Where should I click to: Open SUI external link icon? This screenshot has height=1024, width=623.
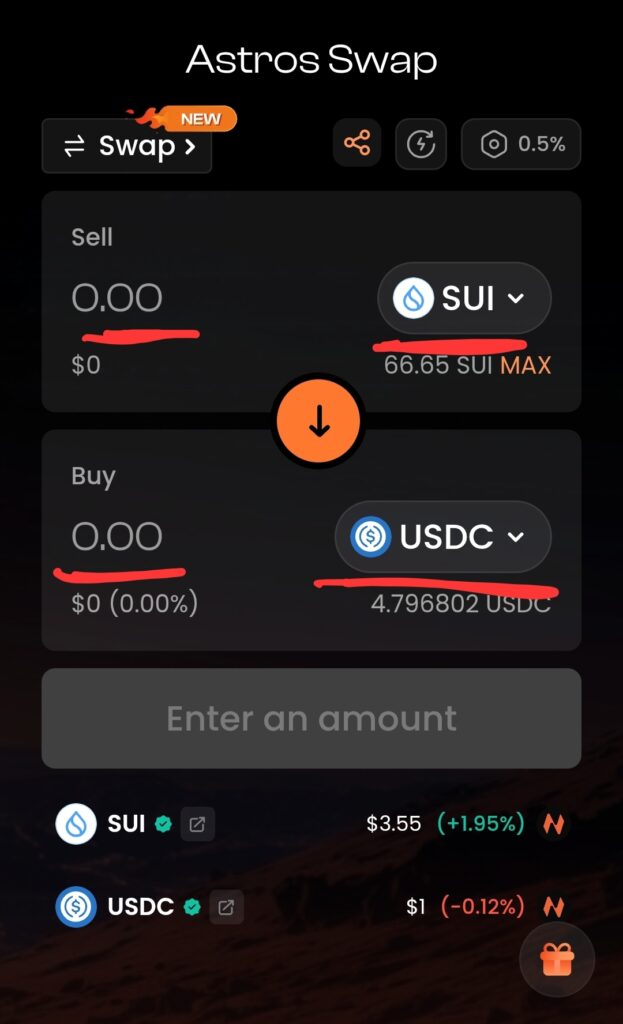[x=198, y=825]
